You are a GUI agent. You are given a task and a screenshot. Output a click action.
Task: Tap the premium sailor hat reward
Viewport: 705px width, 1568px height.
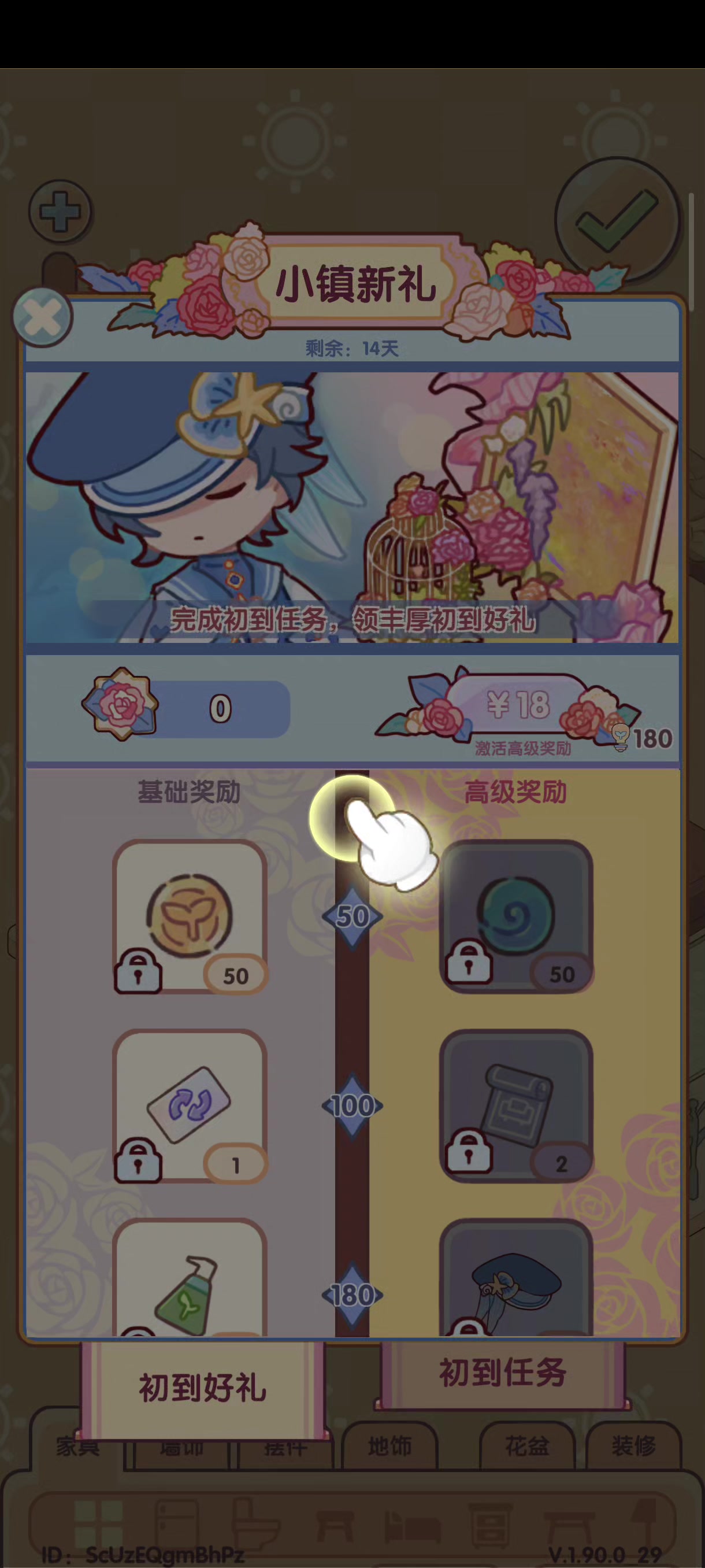[x=516, y=1277]
